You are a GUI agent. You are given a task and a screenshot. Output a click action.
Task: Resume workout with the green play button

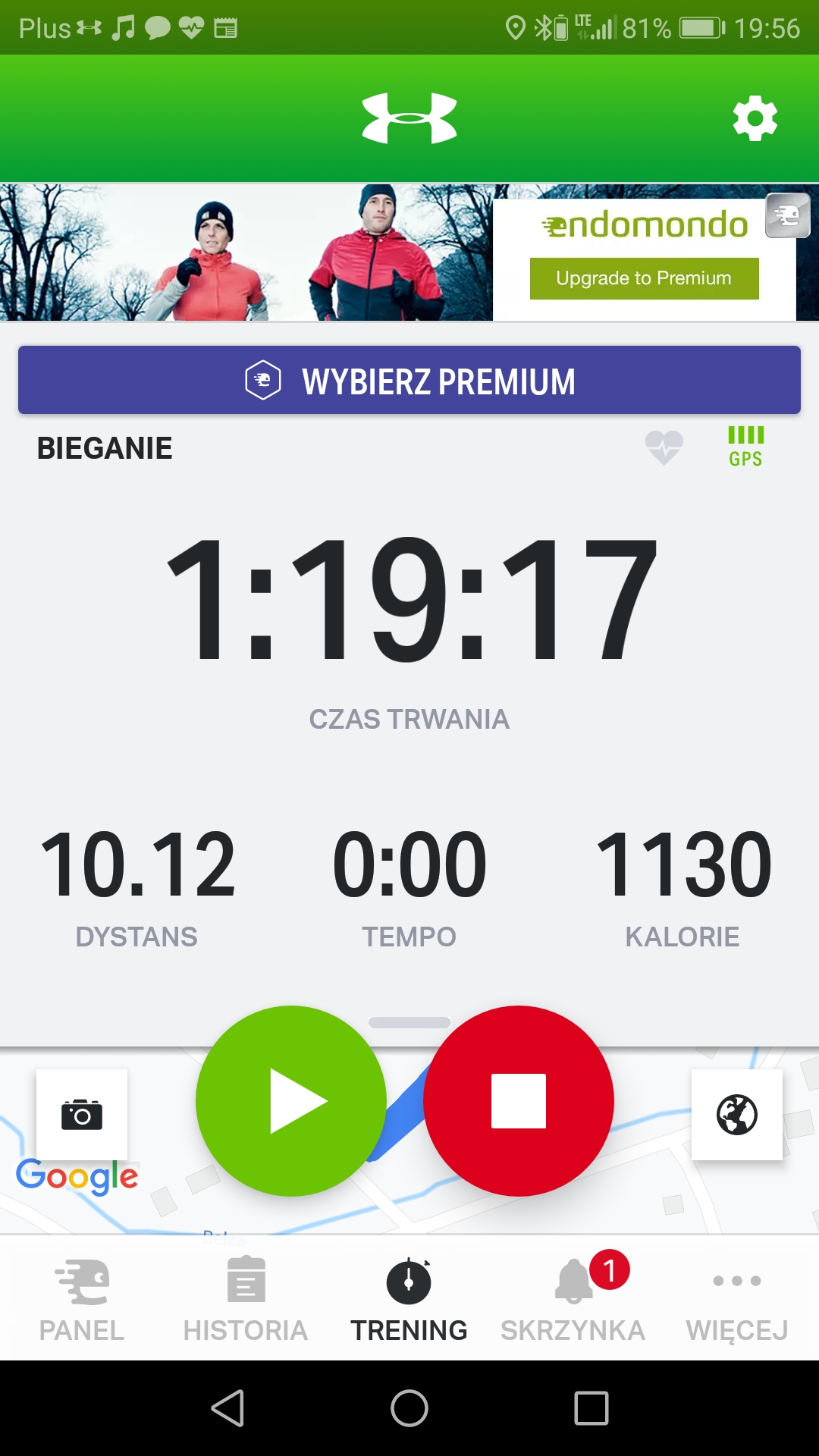tap(291, 1101)
